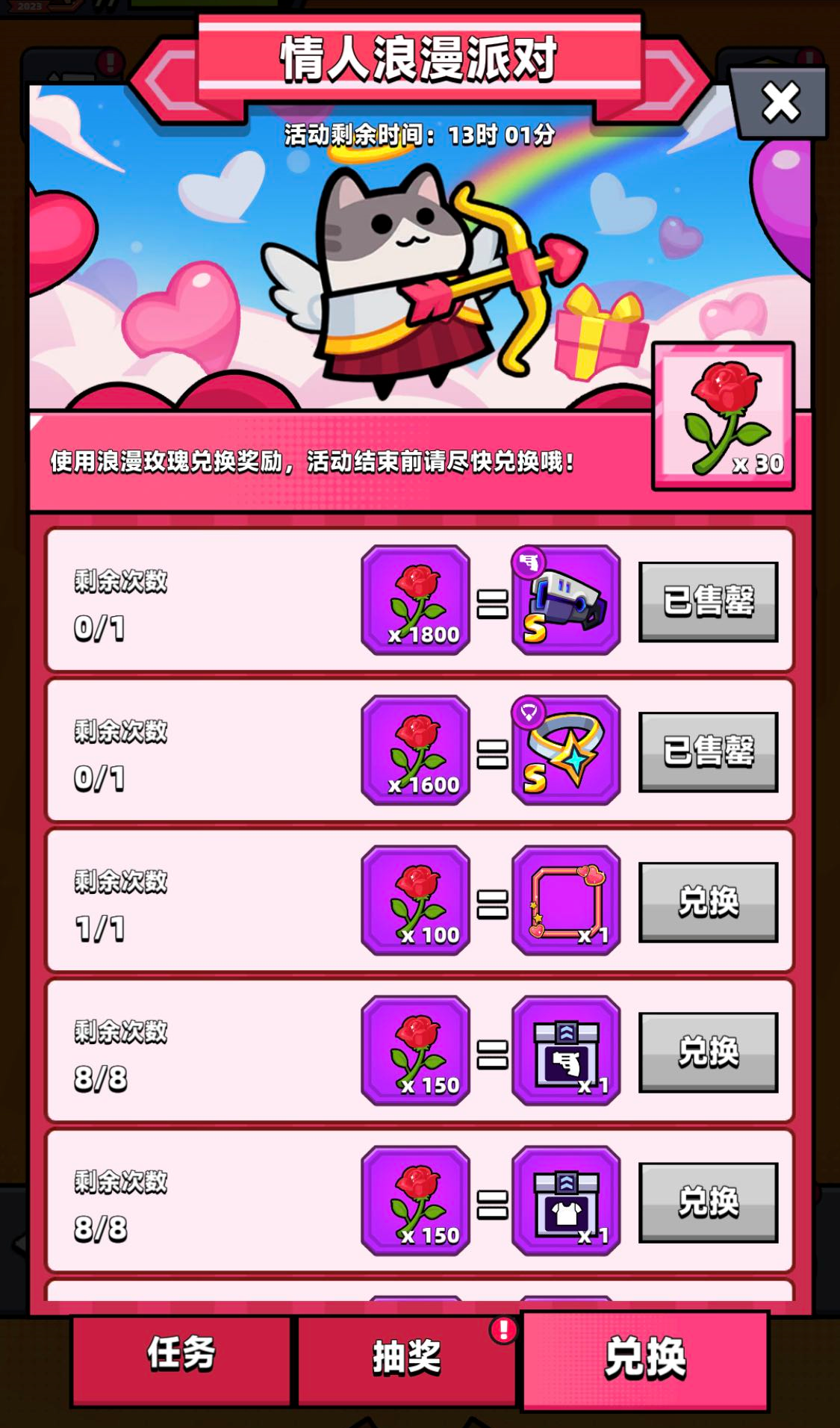Close the 情人浪漫派对 event window
Image resolution: width=840 pixels, height=1428 pixels.
coord(780,102)
